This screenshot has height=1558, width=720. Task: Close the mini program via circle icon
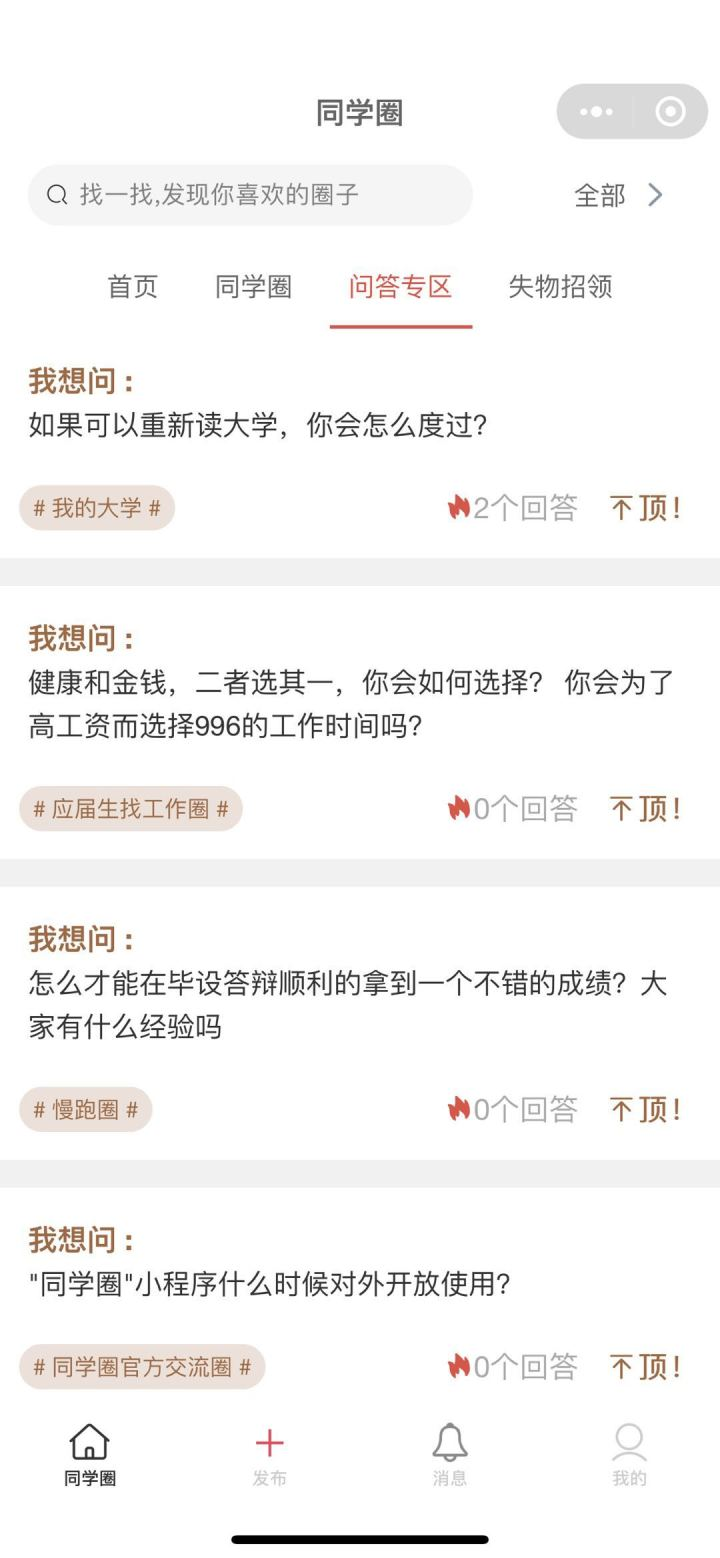click(x=670, y=112)
